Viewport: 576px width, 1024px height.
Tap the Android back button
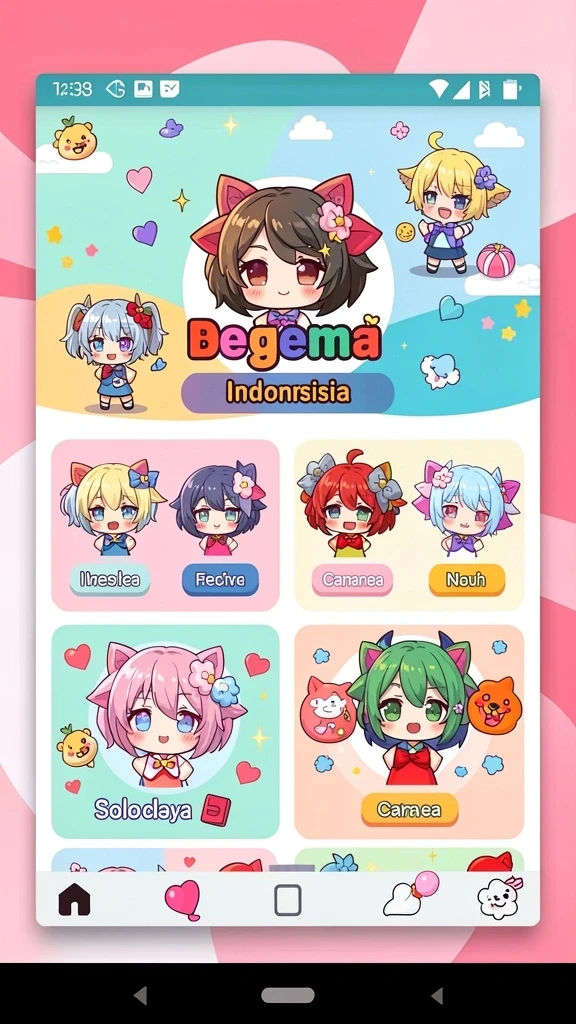point(140,995)
